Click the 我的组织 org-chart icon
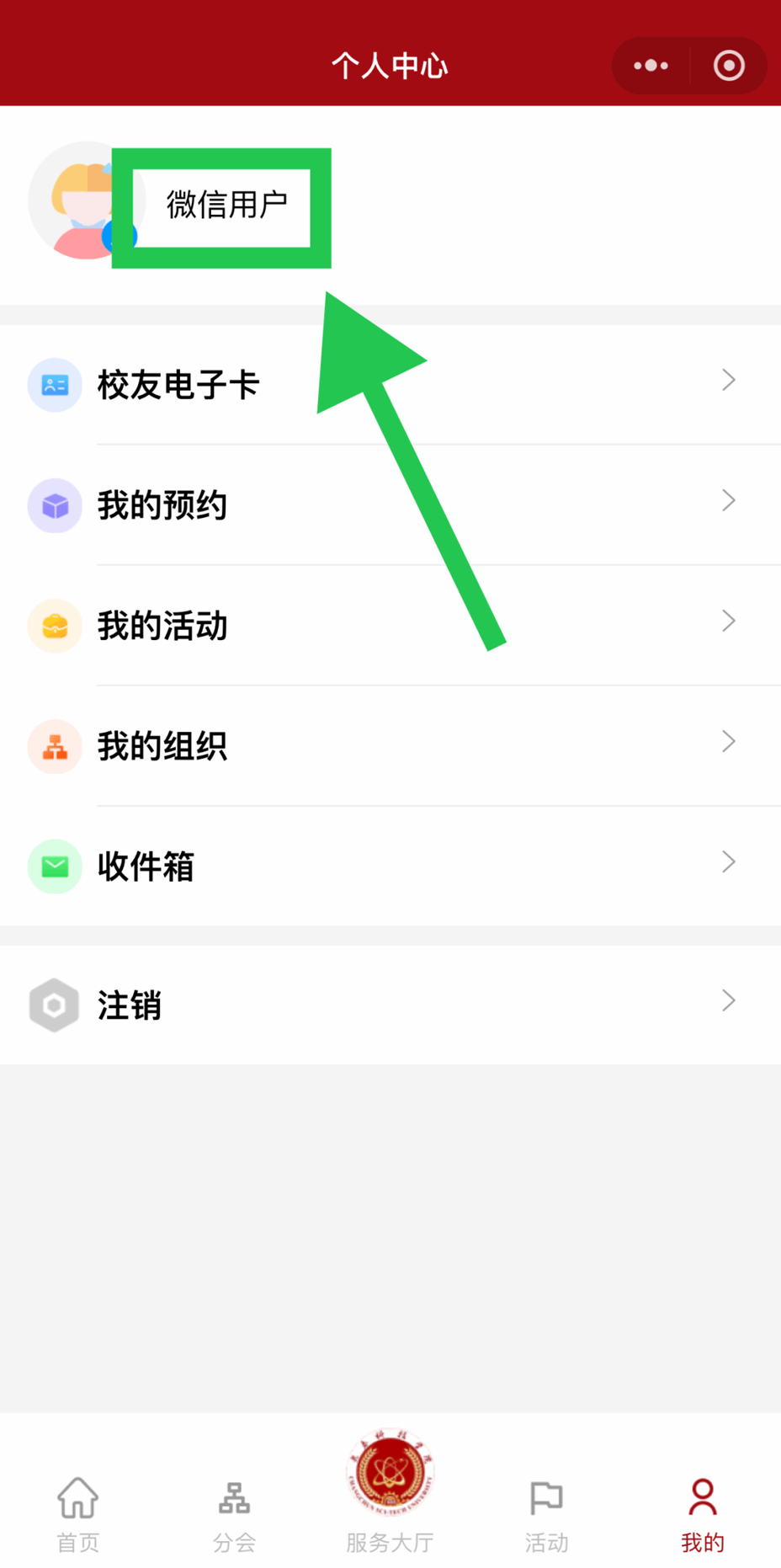781x1568 pixels. pos(54,746)
